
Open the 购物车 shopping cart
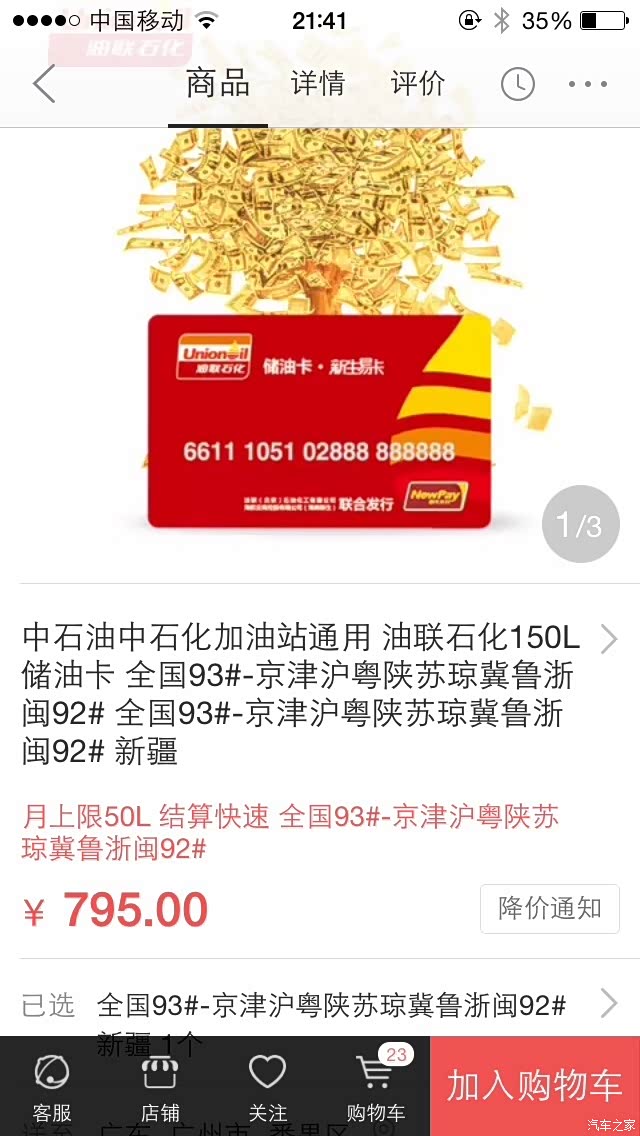coord(376,1087)
